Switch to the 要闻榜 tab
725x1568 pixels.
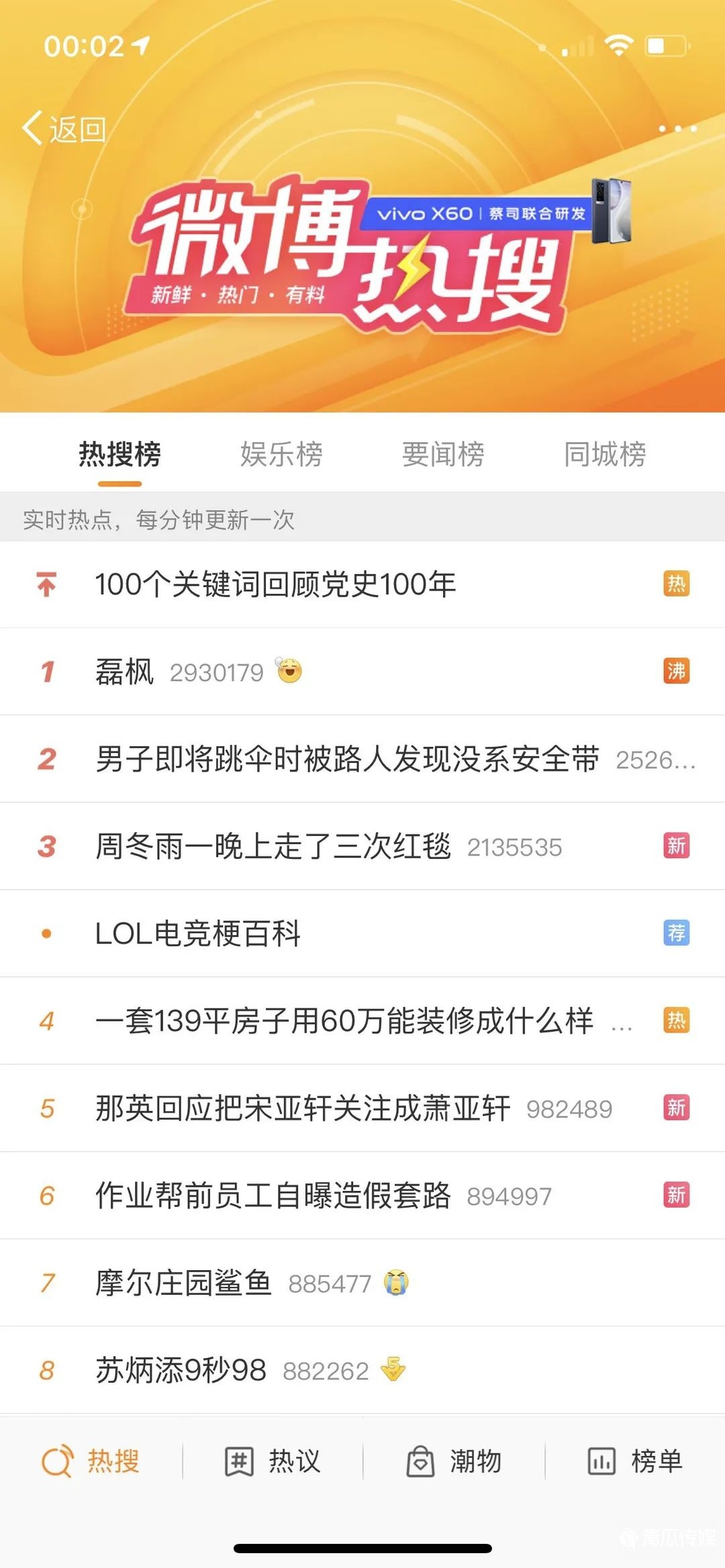click(x=443, y=454)
